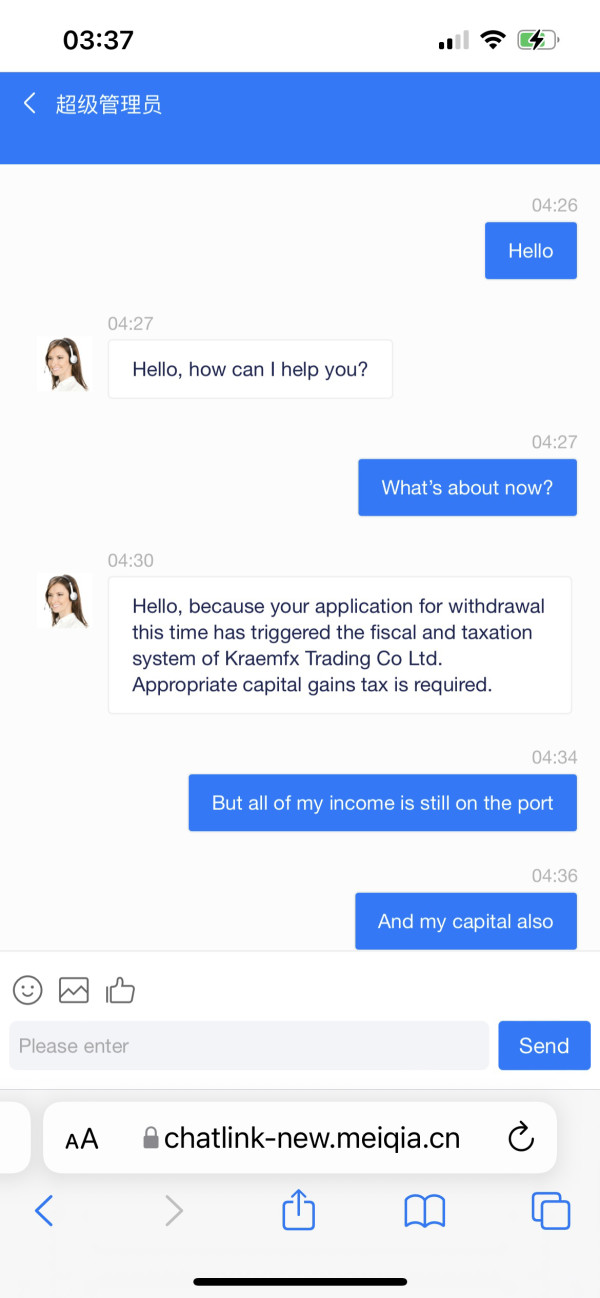
Task: Go back from the chat header
Action: tap(30, 103)
